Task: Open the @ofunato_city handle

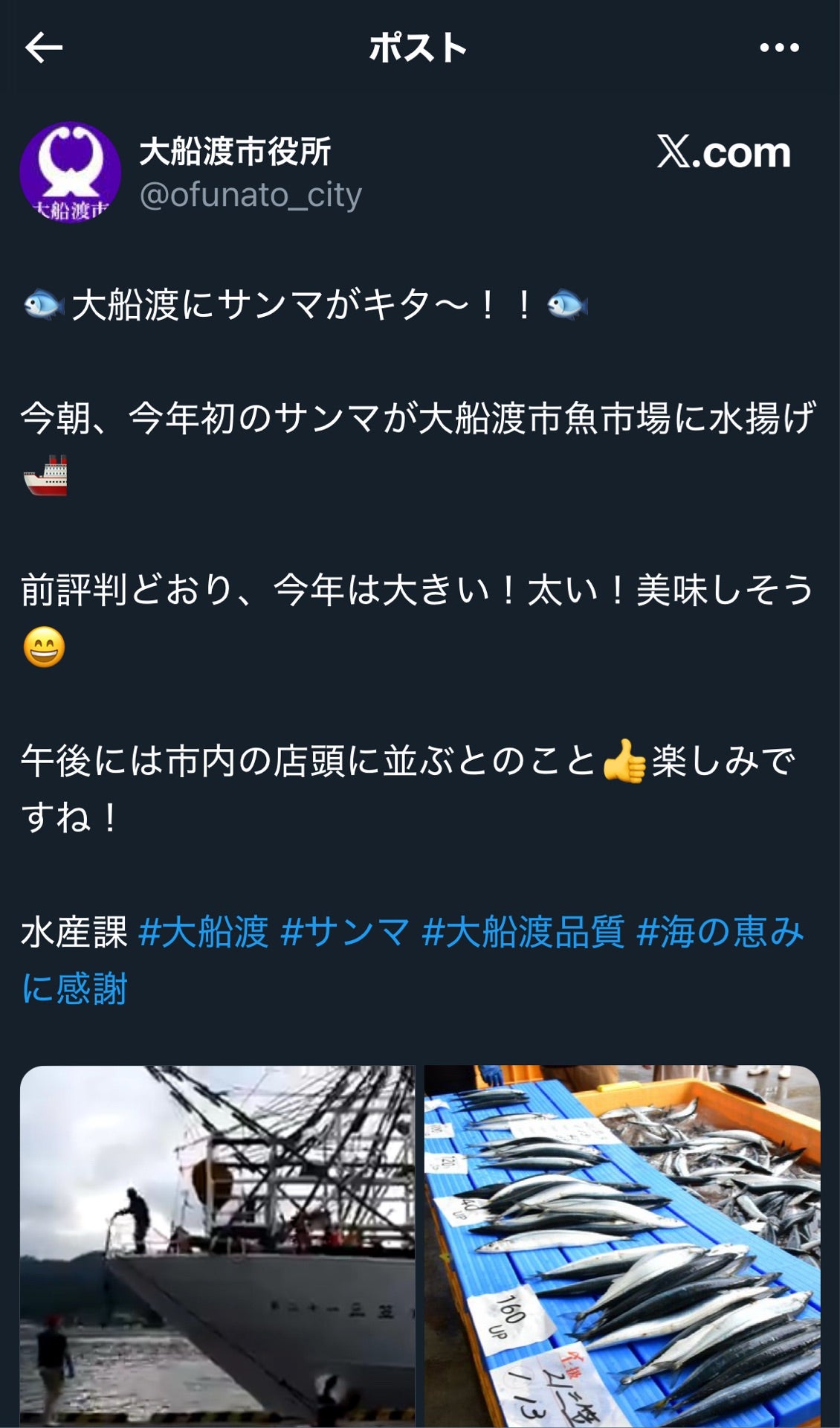Action: point(249,196)
